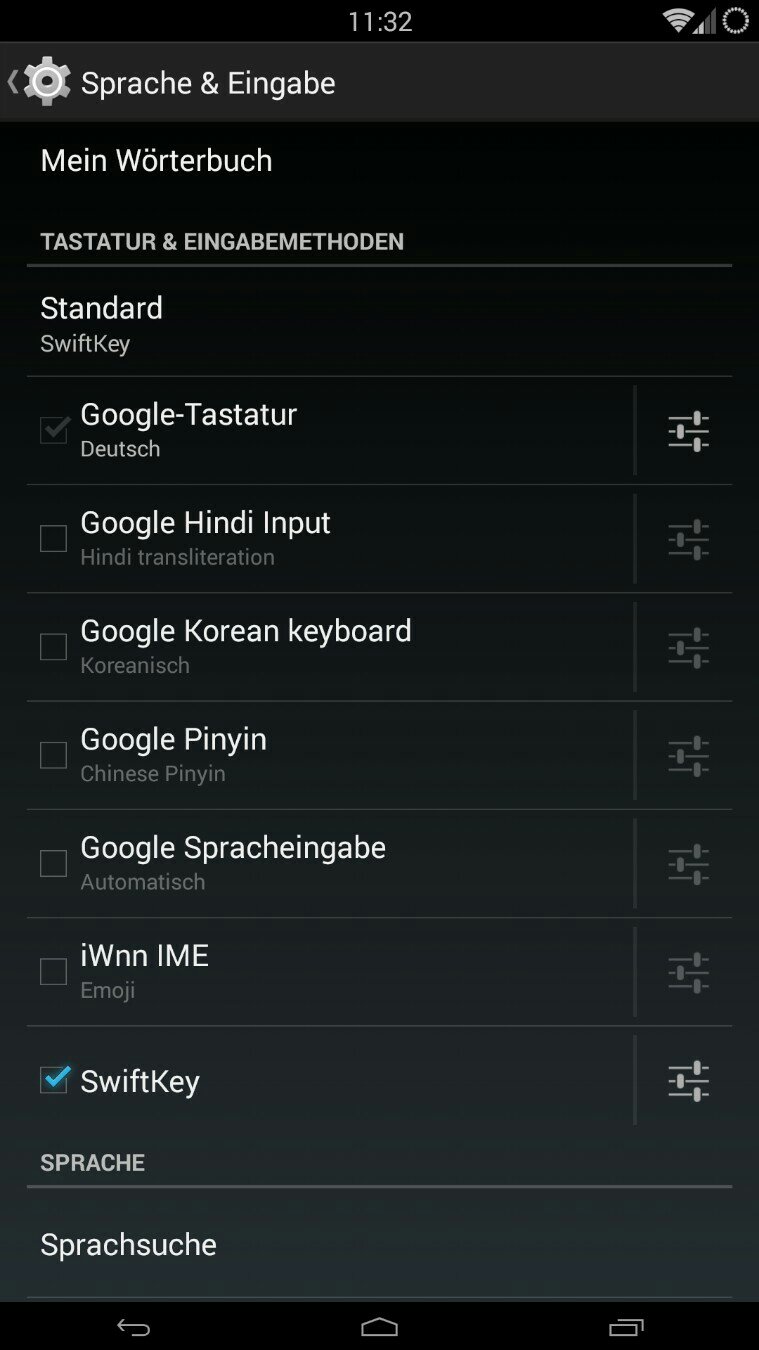Screen dimensions: 759x1350
Task: Open the recent apps overview
Action: 626,1327
